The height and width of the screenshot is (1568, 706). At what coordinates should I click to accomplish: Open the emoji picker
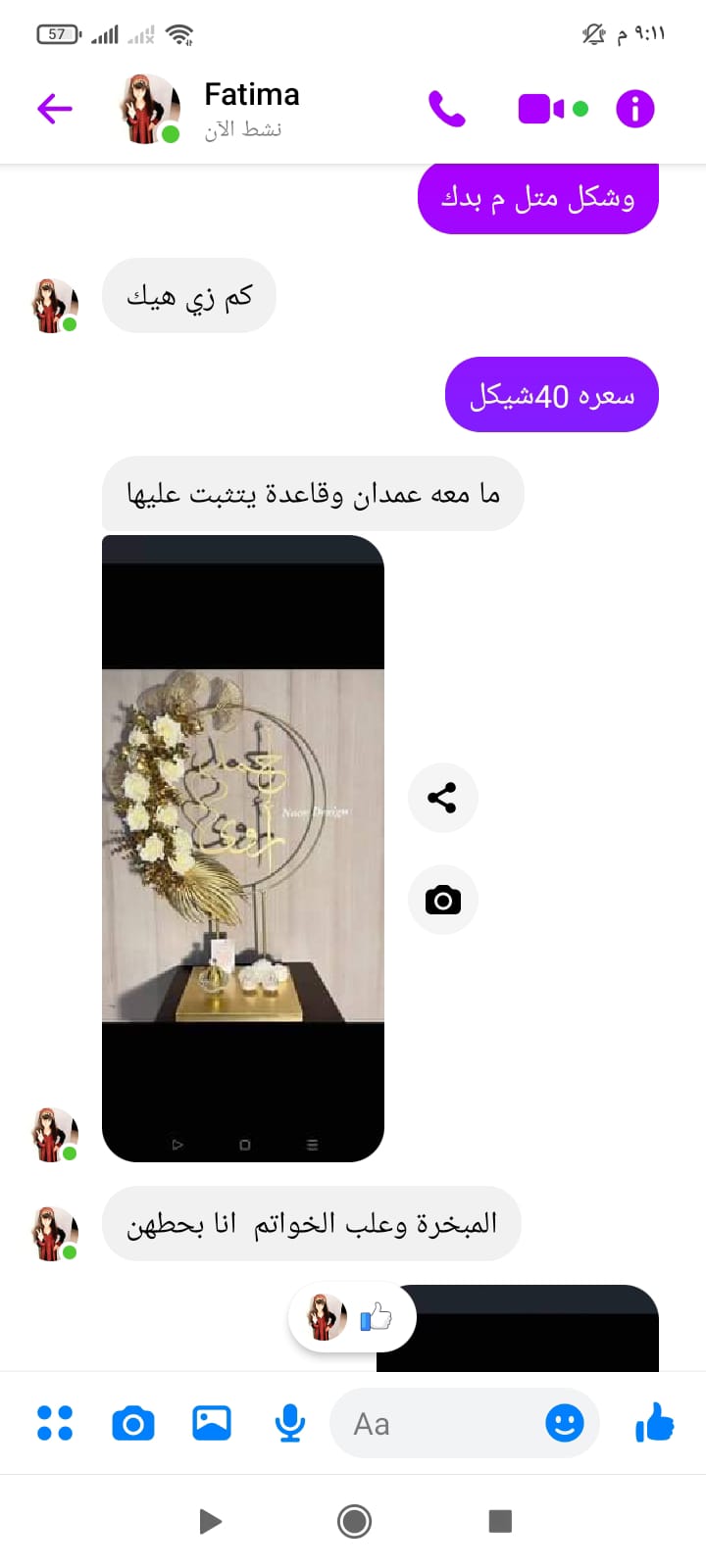click(x=564, y=1423)
